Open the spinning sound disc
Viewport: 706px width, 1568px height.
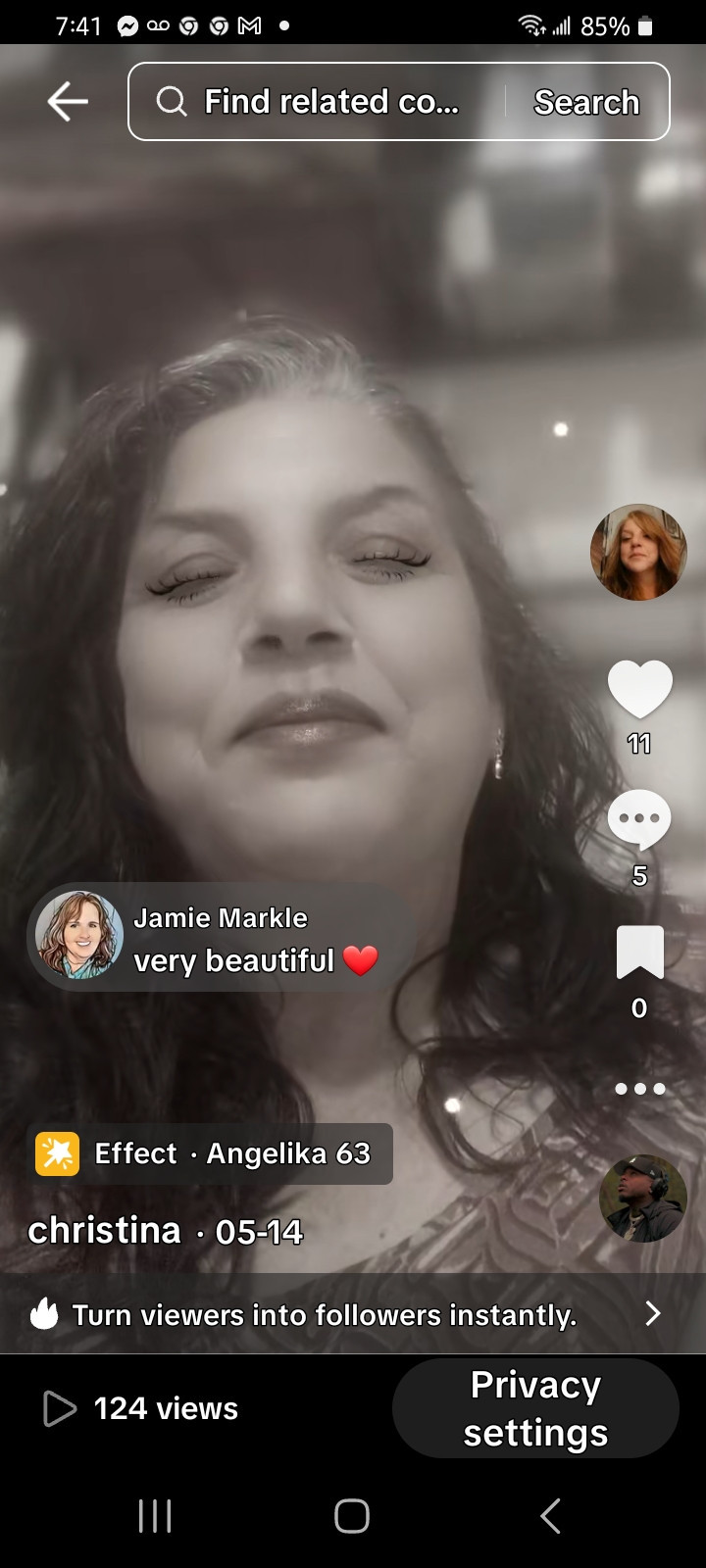[642, 1199]
